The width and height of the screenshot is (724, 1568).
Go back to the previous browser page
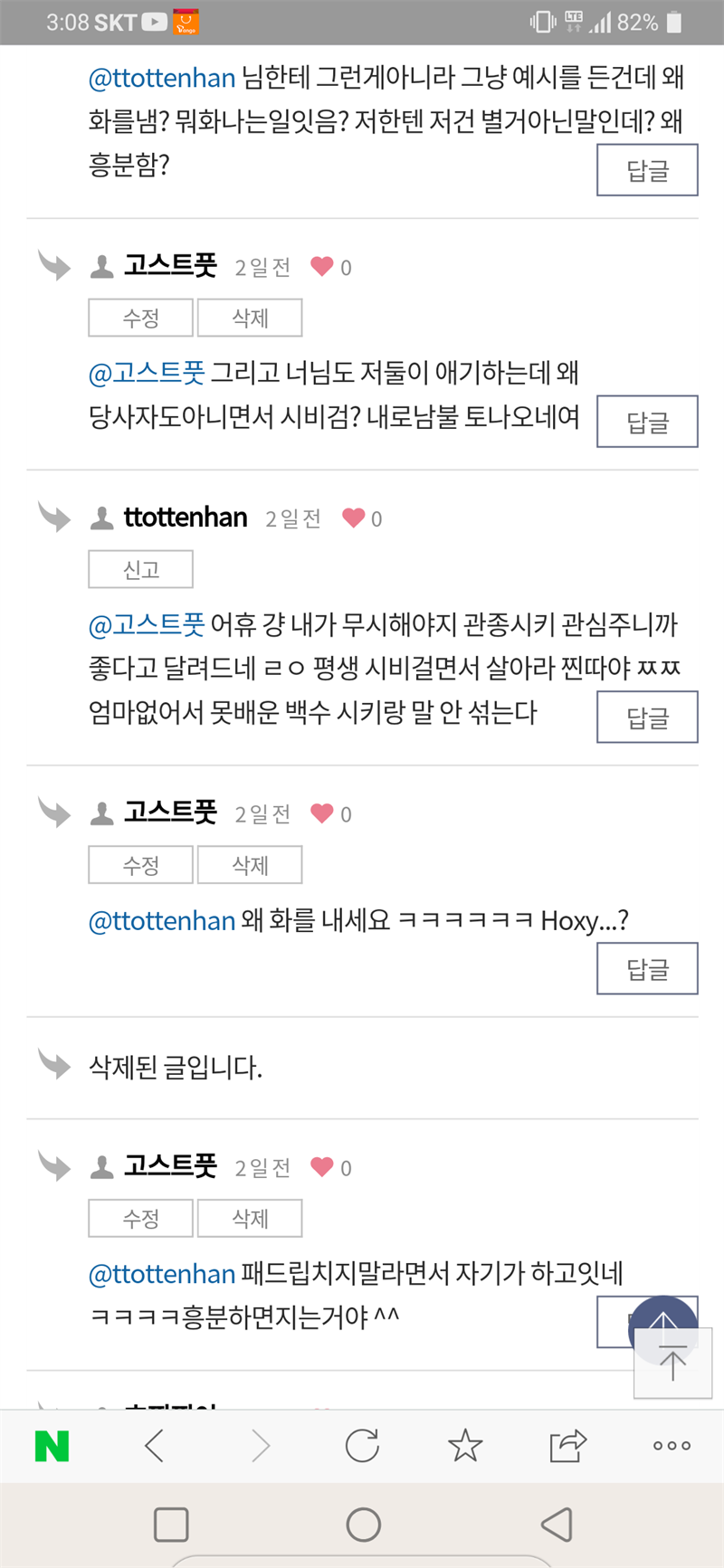pyautogui.click(x=155, y=1446)
